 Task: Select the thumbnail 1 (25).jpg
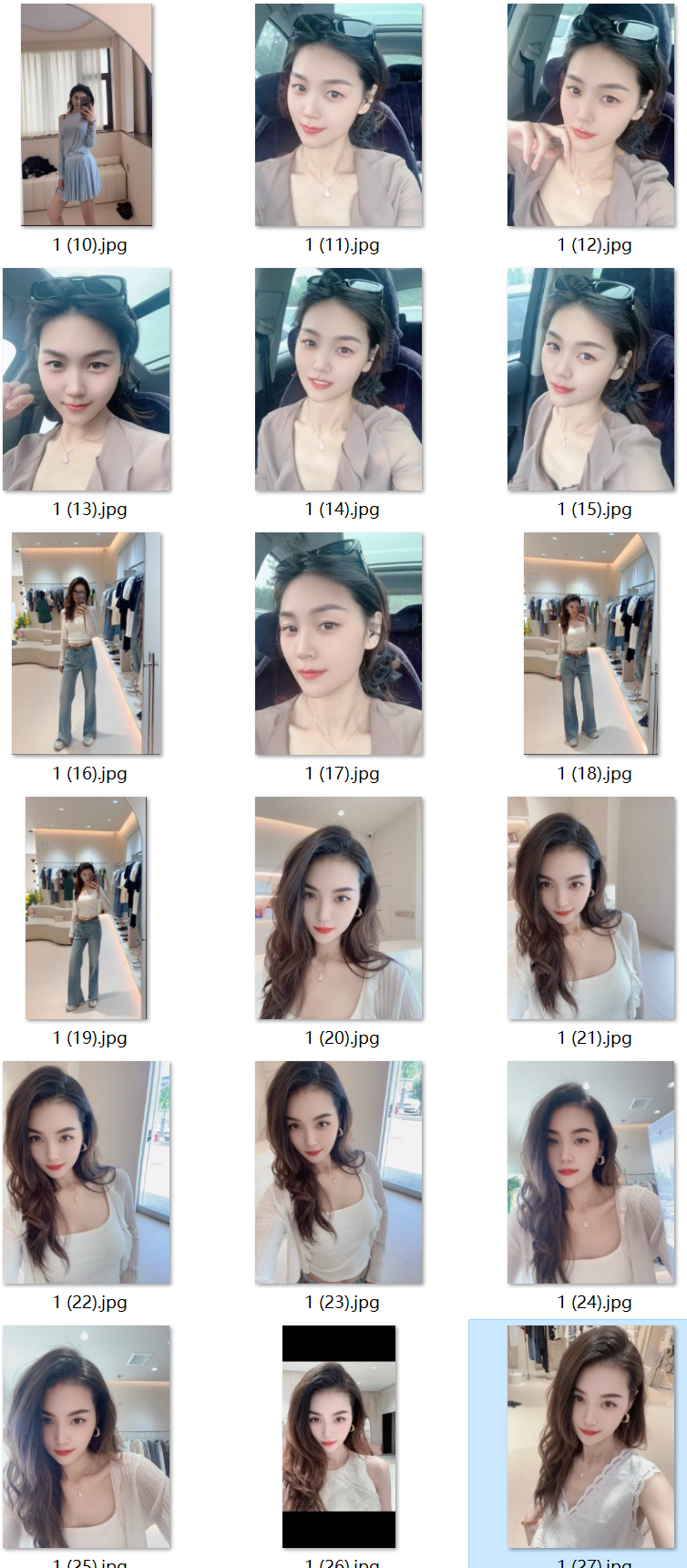click(x=87, y=1437)
